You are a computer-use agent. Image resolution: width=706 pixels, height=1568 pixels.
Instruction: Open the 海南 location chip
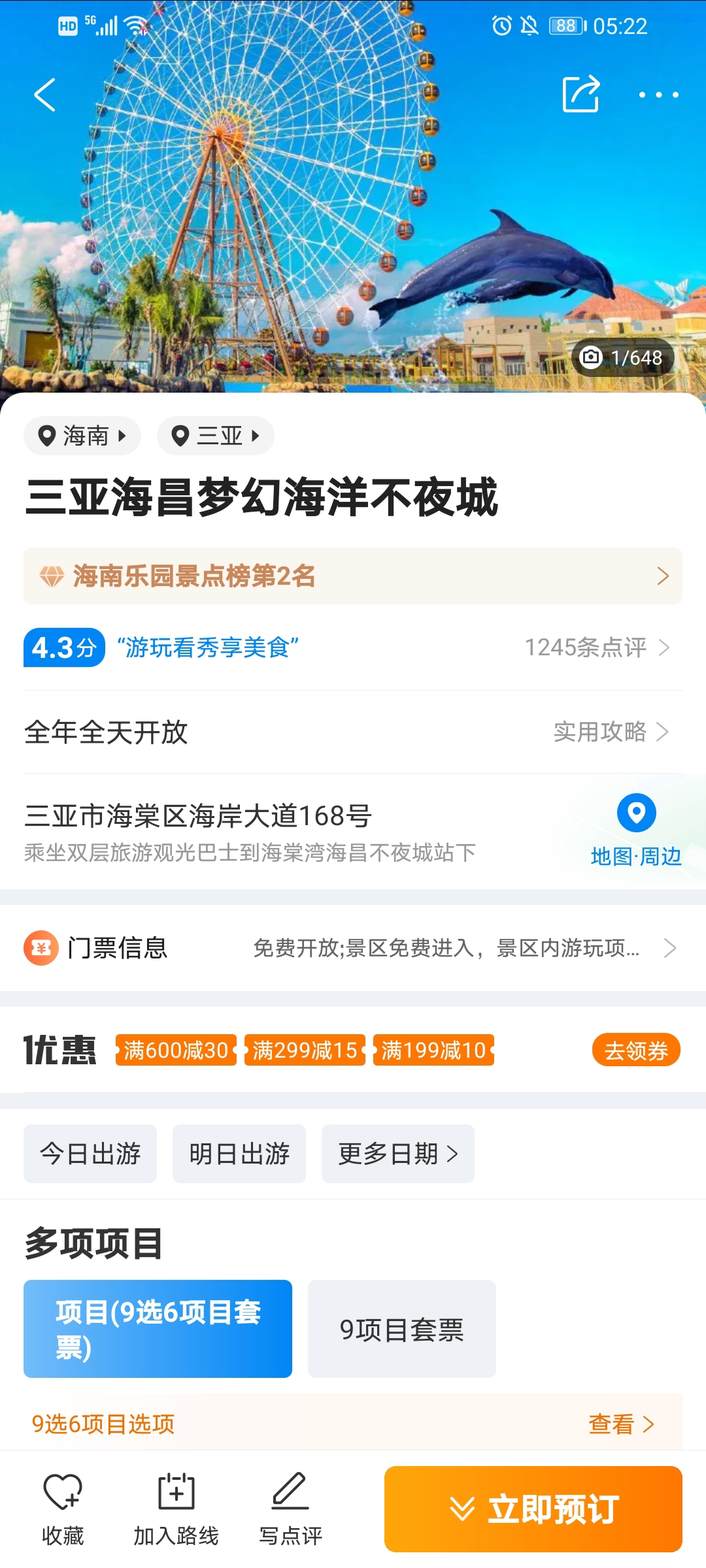(82, 436)
